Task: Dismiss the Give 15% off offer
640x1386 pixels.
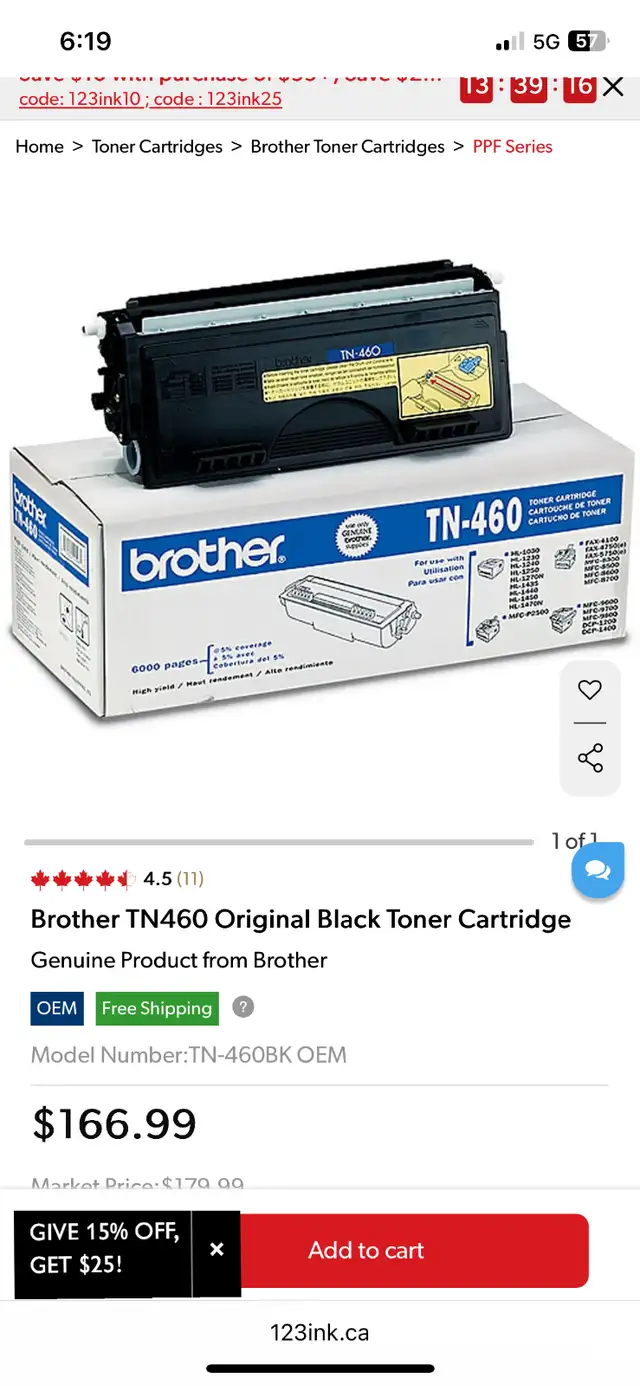Action: (217, 1249)
